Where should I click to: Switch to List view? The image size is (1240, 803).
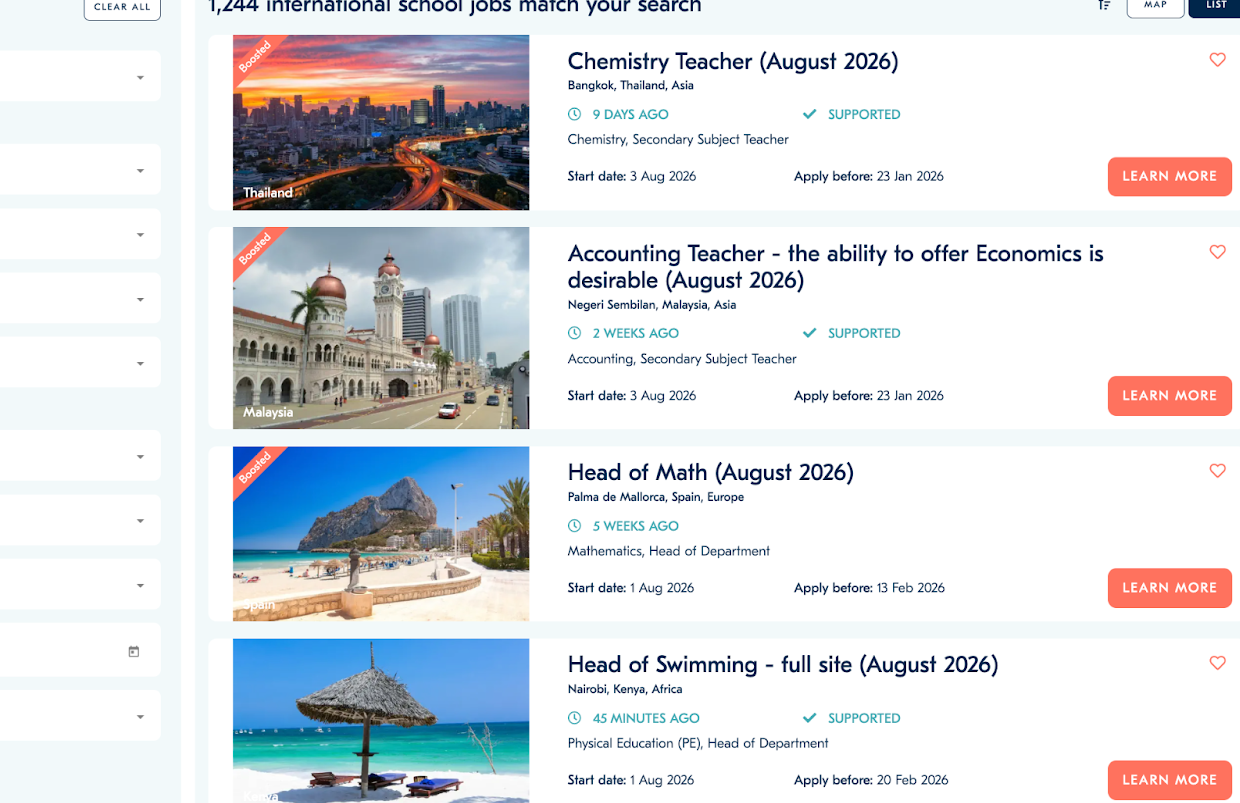1216,6
